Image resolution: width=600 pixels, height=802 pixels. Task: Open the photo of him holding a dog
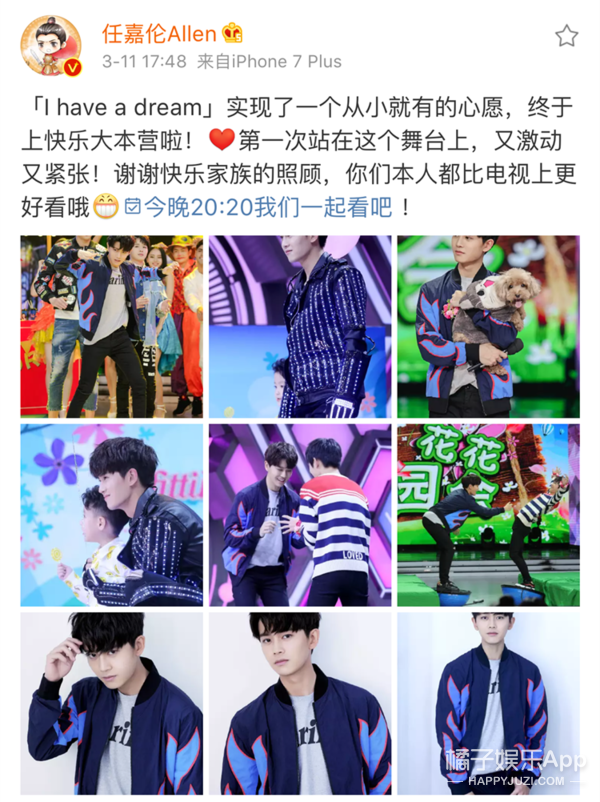point(488,326)
